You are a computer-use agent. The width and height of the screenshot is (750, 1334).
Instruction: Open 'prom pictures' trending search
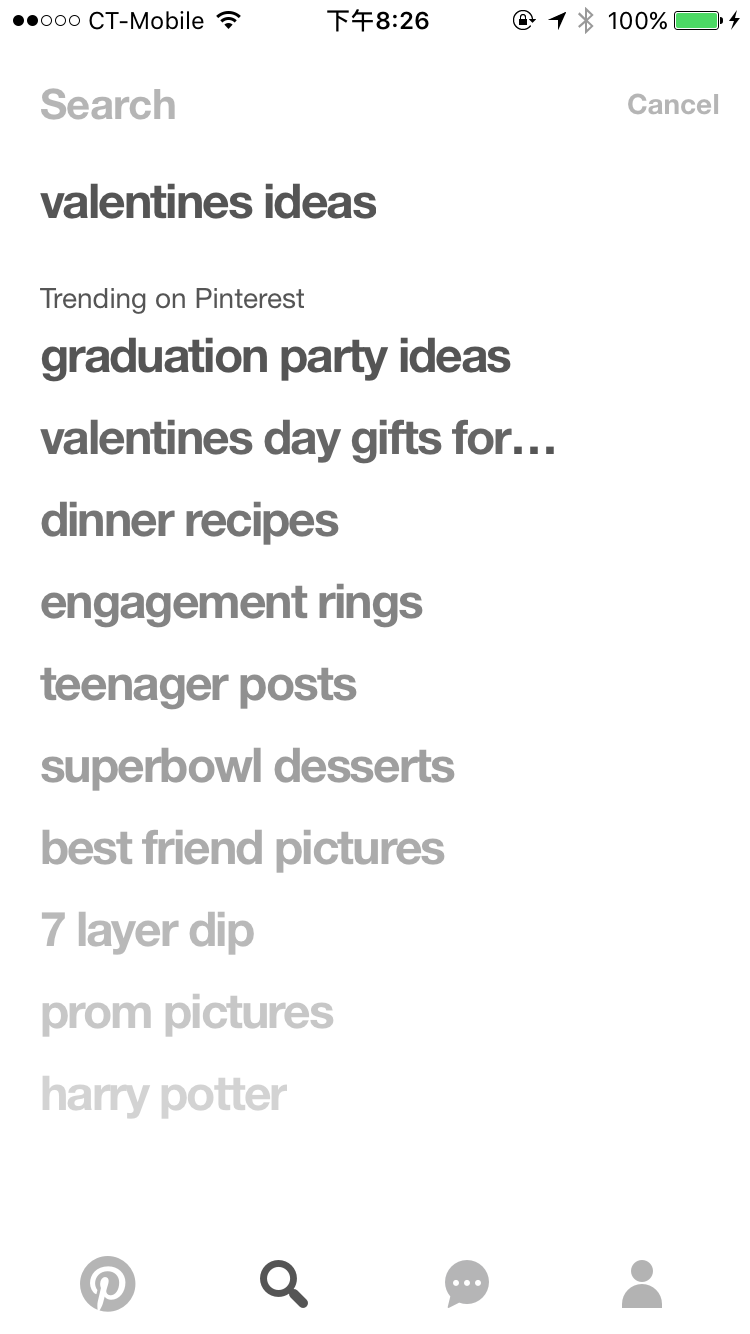pyautogui.click(x=186, y=1013)
